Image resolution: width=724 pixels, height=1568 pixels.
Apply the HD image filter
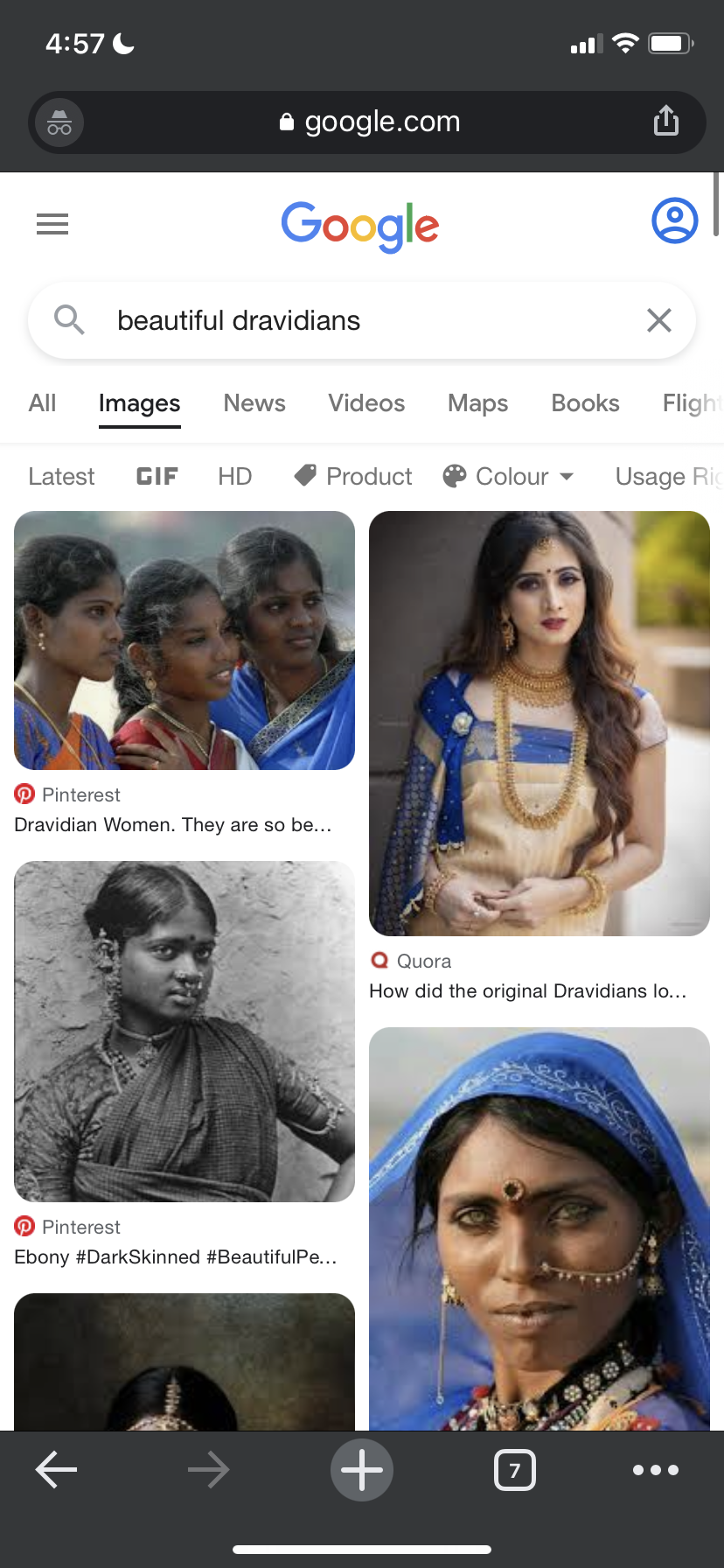coord(235,476)
